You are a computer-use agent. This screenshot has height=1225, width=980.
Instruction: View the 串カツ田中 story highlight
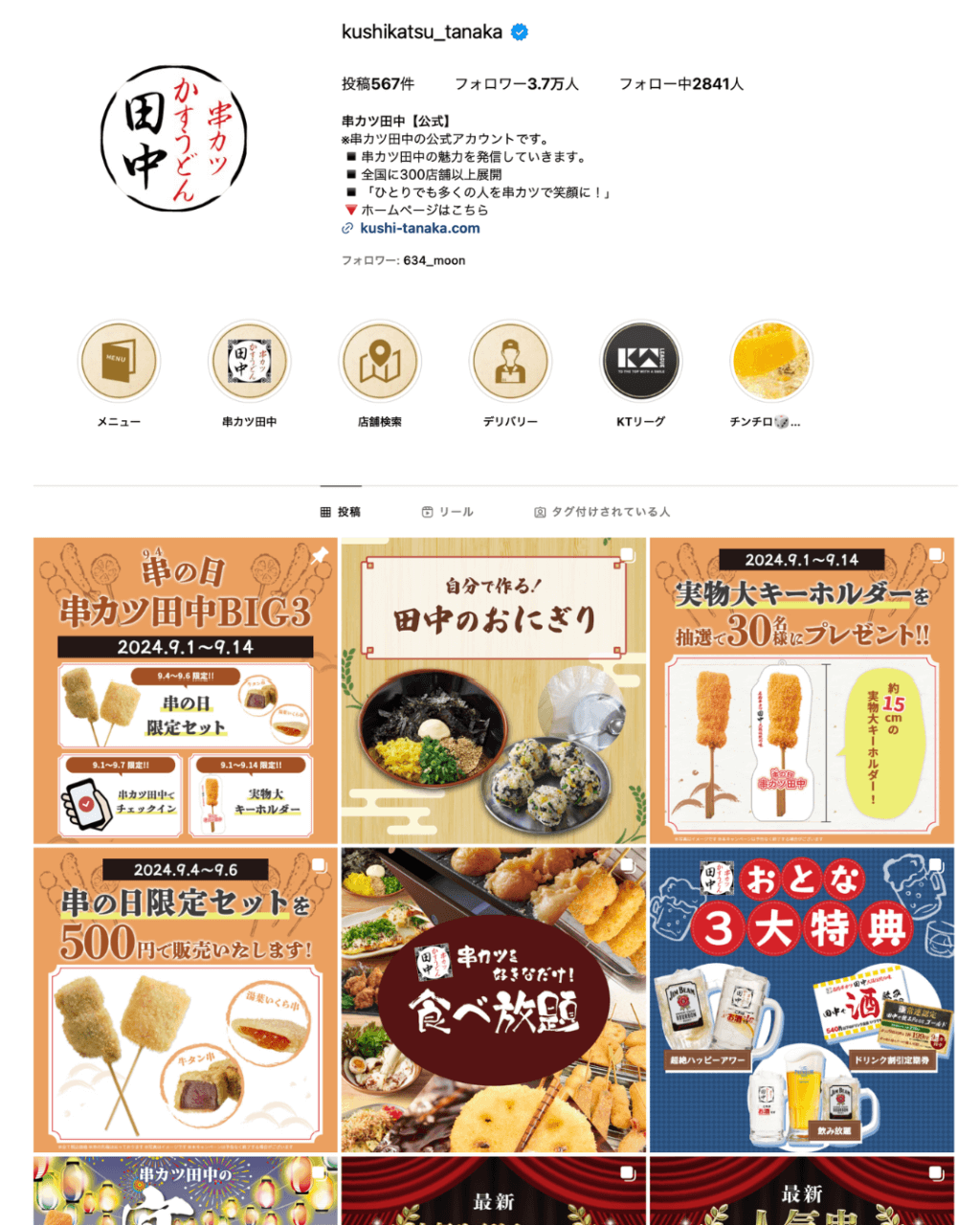(249, 362)
